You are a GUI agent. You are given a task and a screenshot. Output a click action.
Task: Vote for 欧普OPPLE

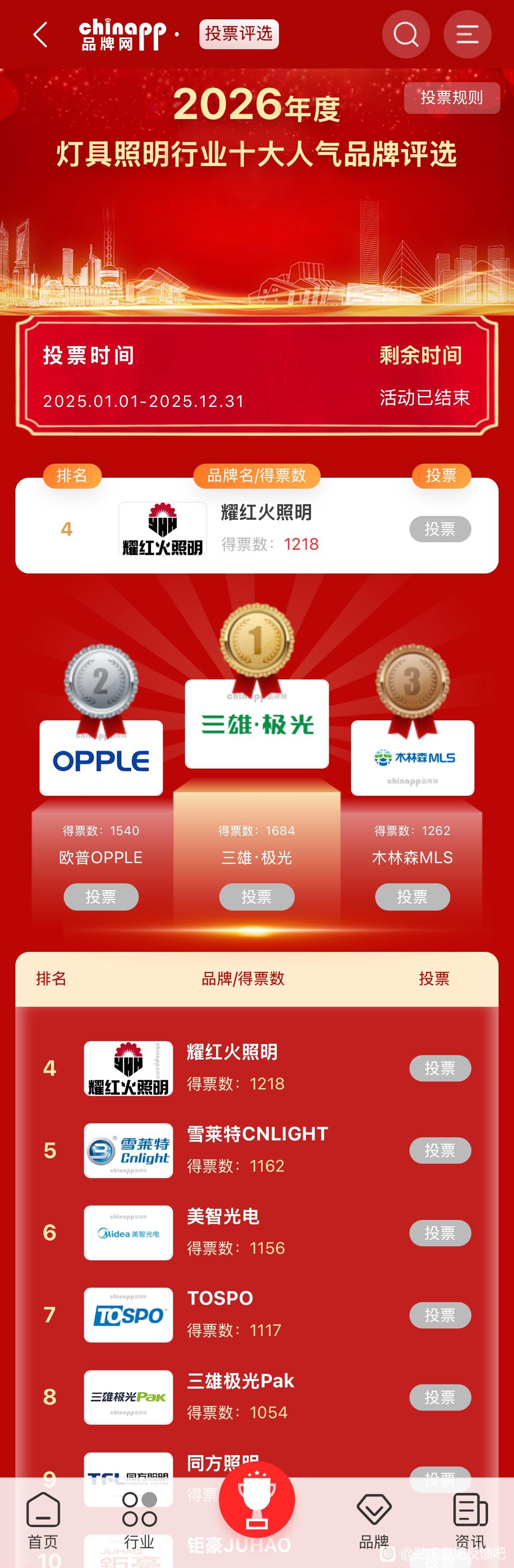click(101, 897)
